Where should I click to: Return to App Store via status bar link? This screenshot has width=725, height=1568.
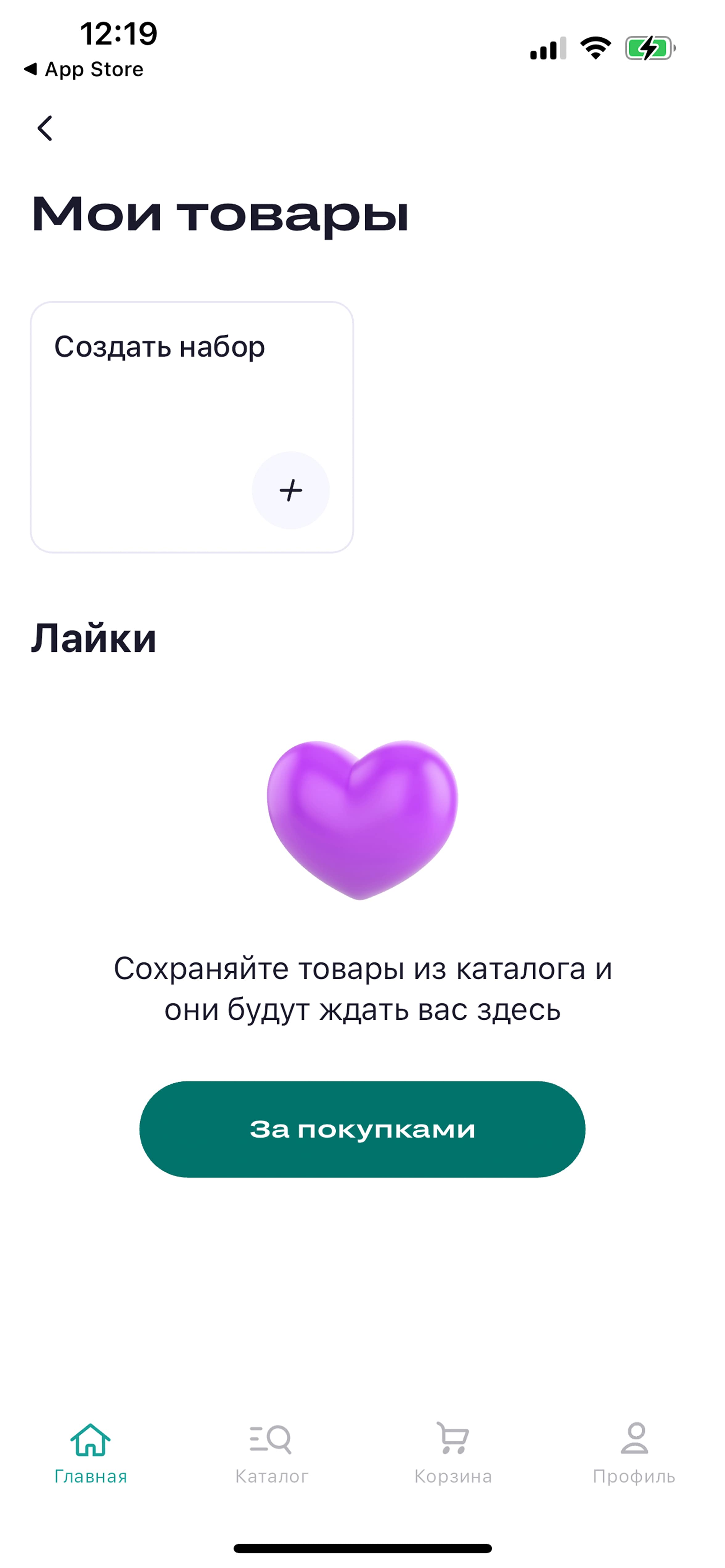click(84, 69)
